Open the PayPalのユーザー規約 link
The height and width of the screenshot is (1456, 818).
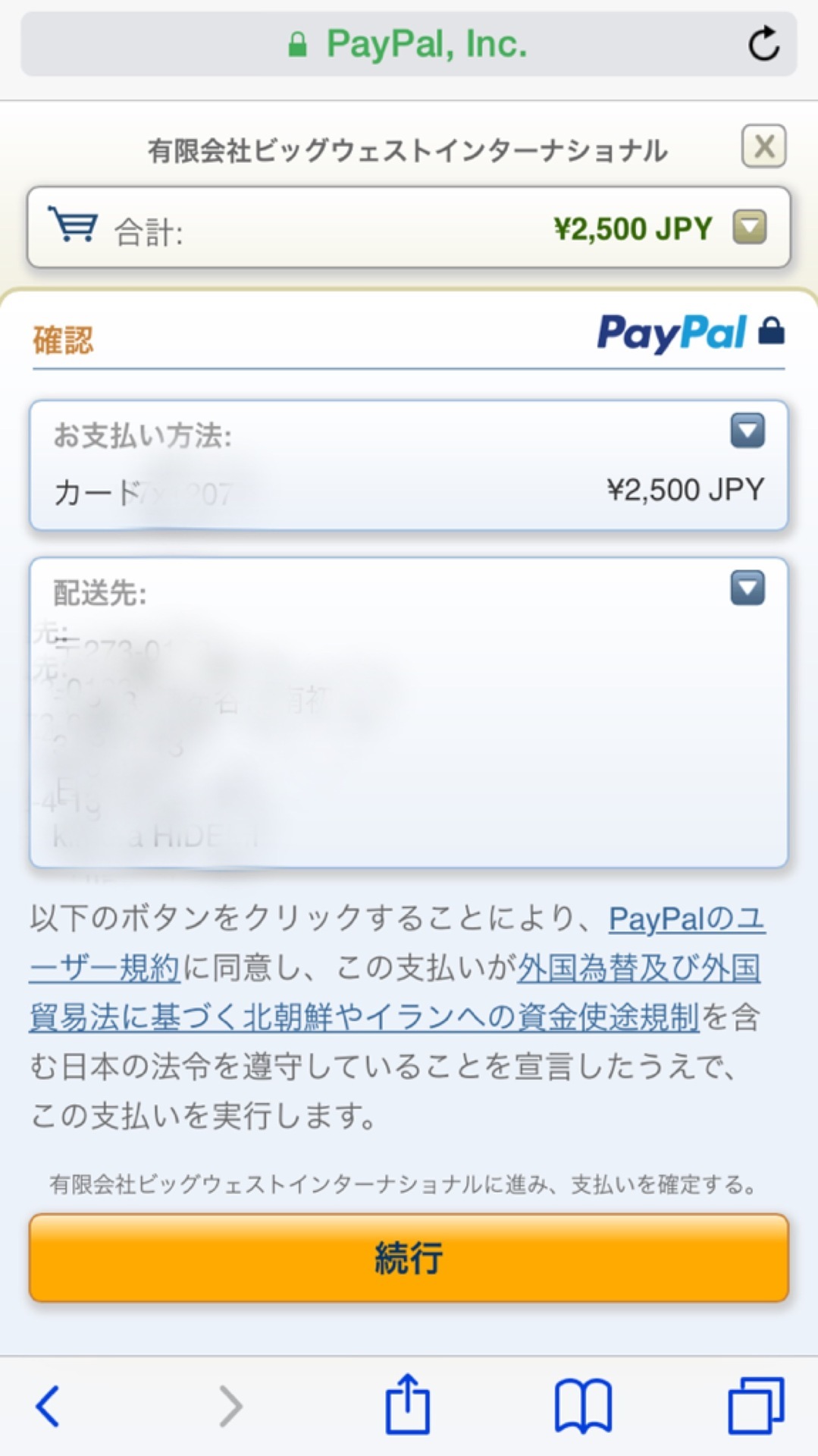point(397,943)
